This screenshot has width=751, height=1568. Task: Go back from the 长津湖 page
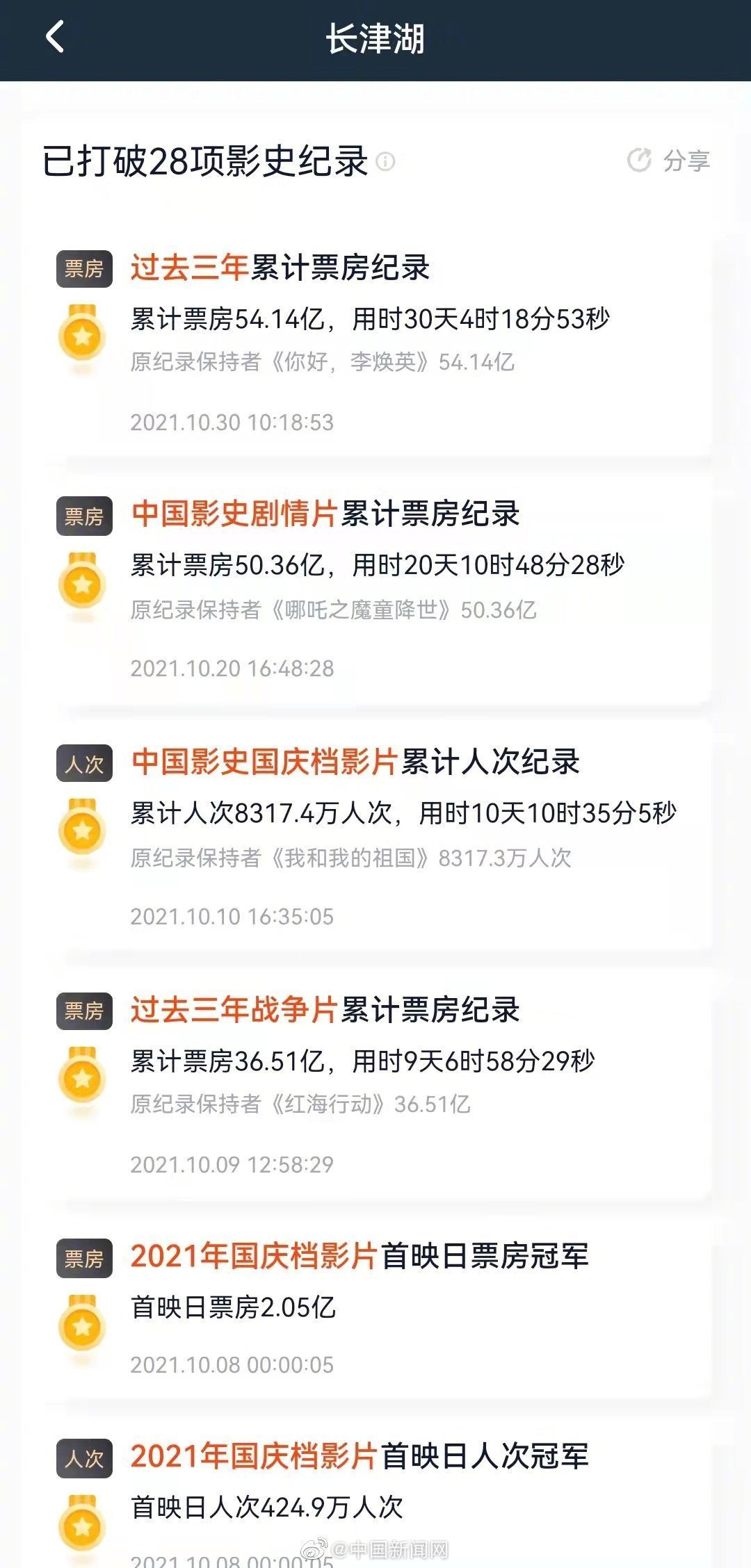tap(54, 37)
